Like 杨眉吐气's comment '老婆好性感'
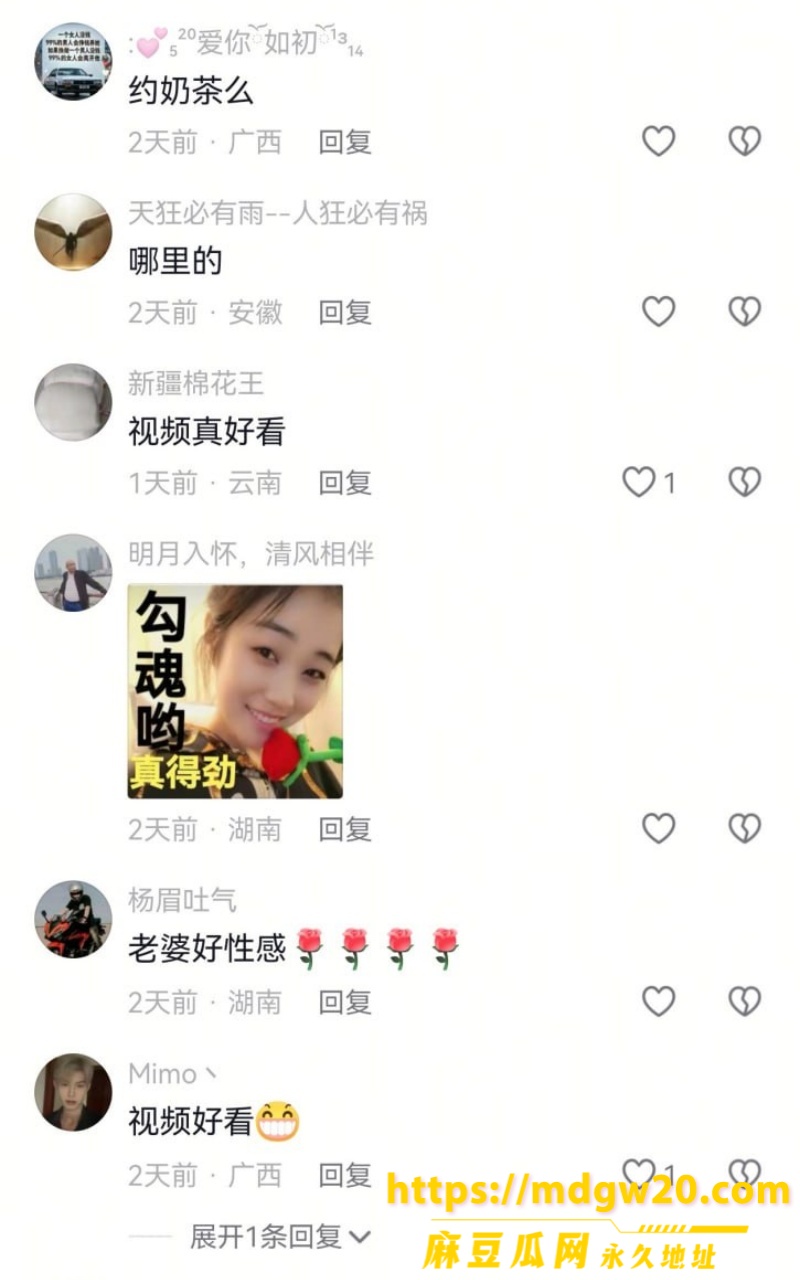Screen dimensions: 800x1280 click(658, 1001)
